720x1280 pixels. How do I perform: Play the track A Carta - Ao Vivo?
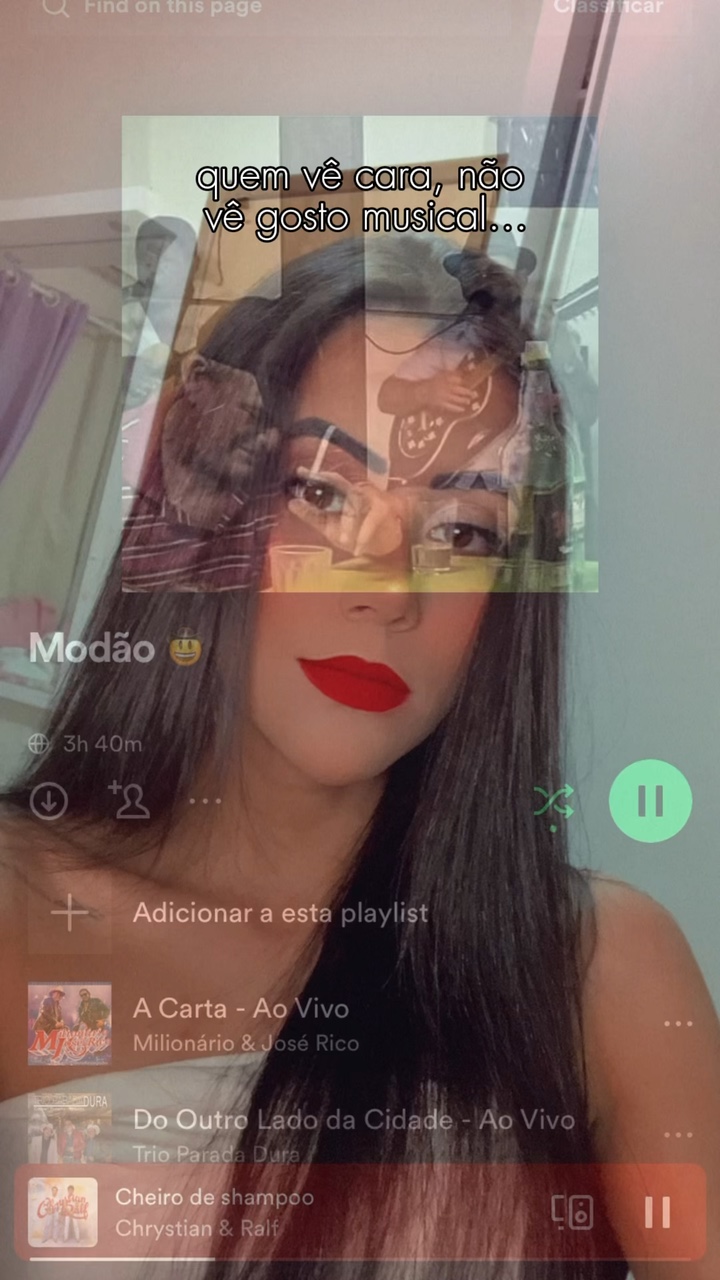click(x=240, y=1010)
